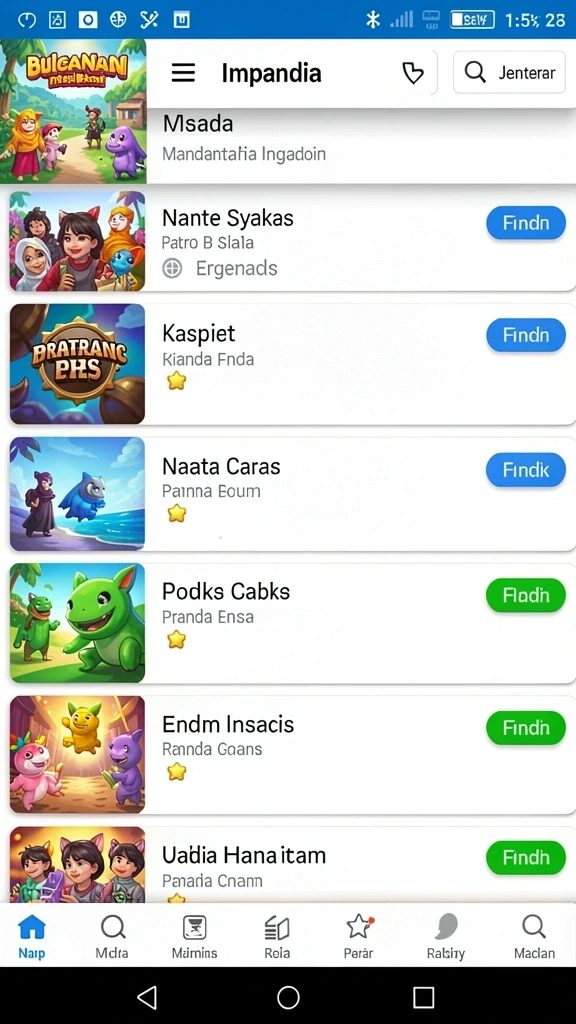This screenshot has height=1024, width=576.
Task: Tap Findh button for Uadia Hanaitam
Action: click(526, 858)
